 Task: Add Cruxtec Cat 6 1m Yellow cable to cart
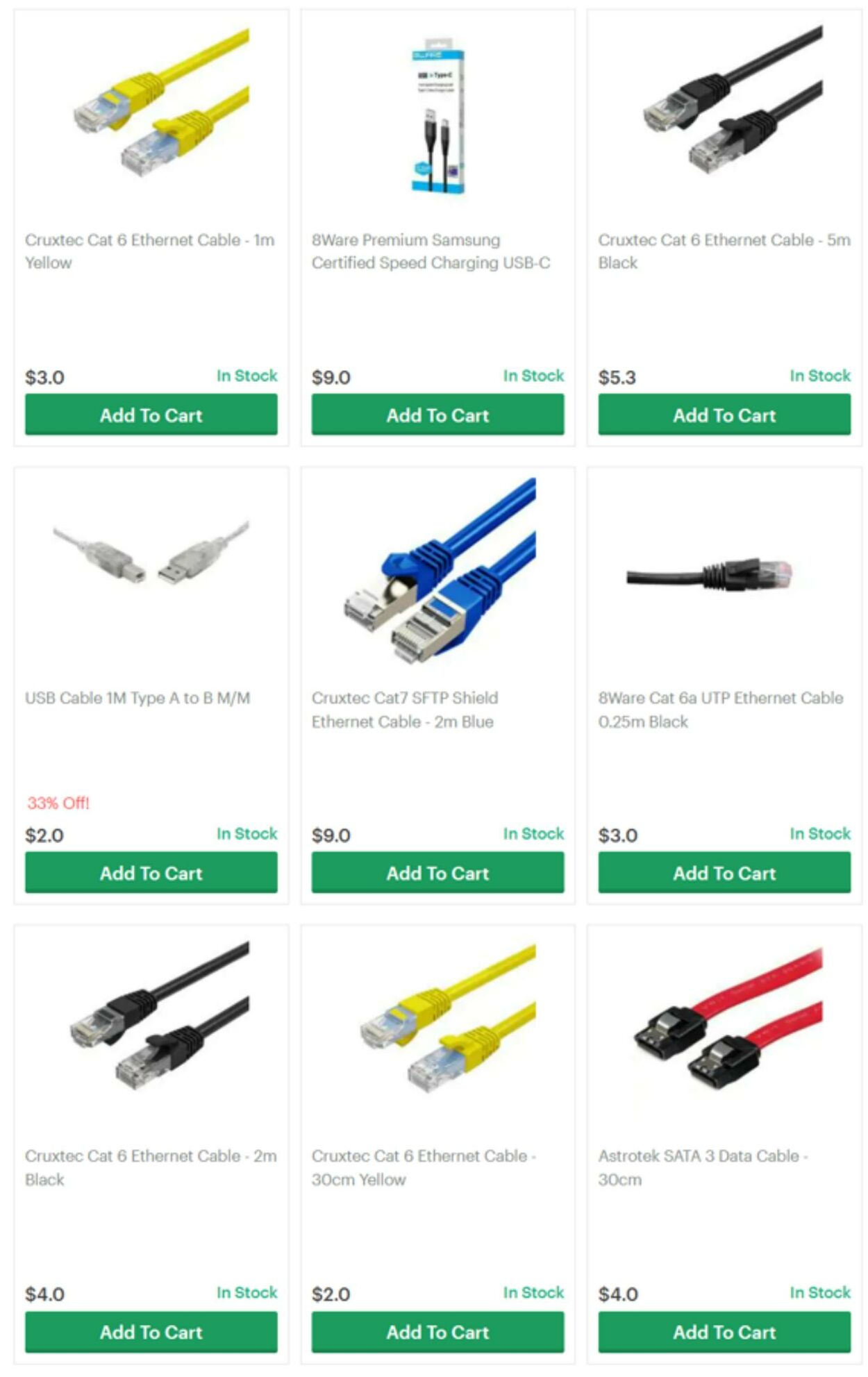pos(151,415)
